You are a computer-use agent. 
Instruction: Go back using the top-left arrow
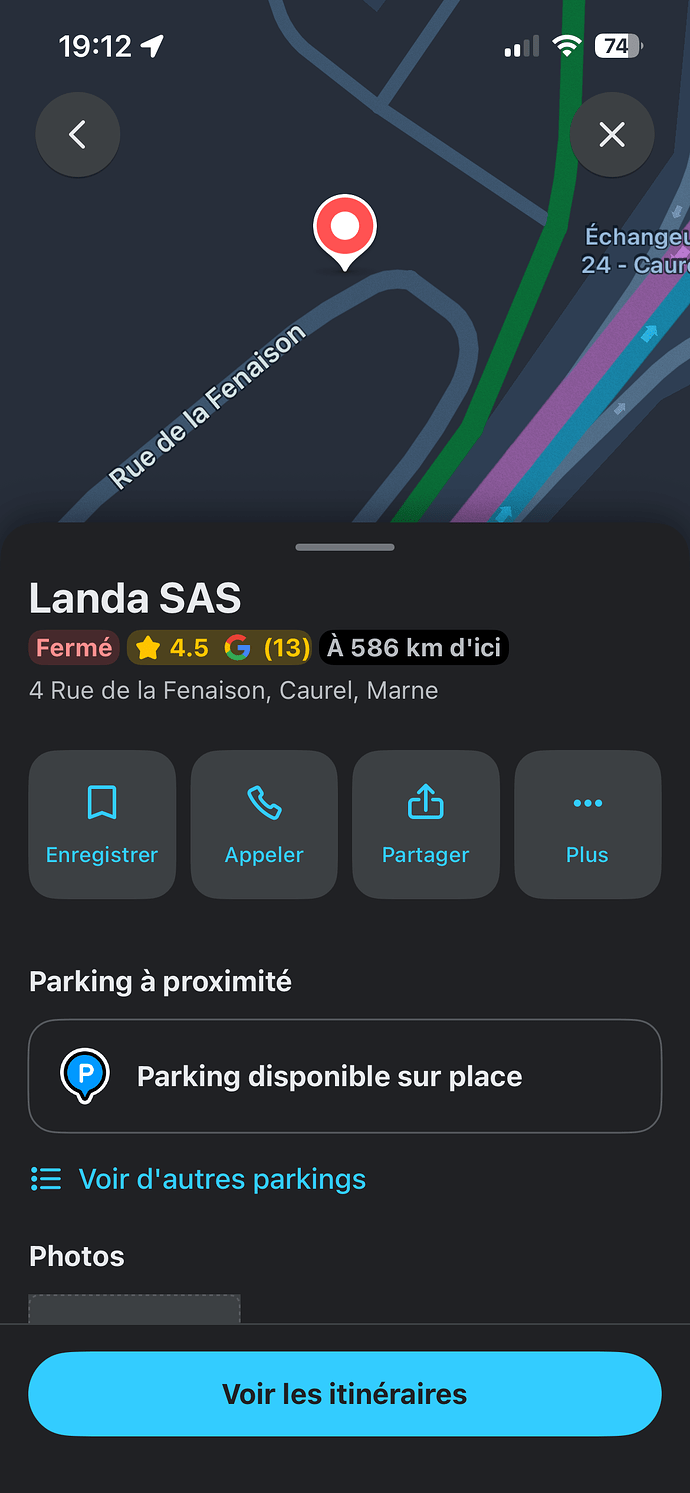click(78, 134)
